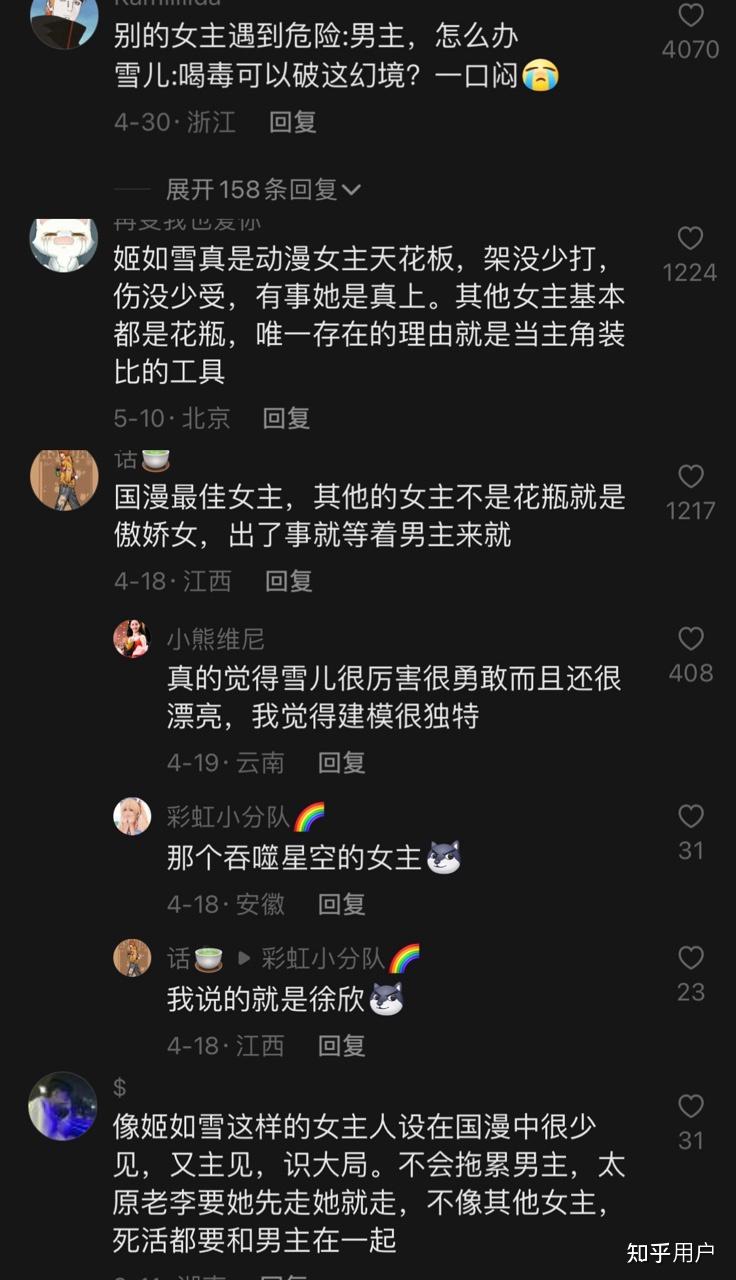Like the 那个吞噬星空的女主 reply

click(690, 817)
